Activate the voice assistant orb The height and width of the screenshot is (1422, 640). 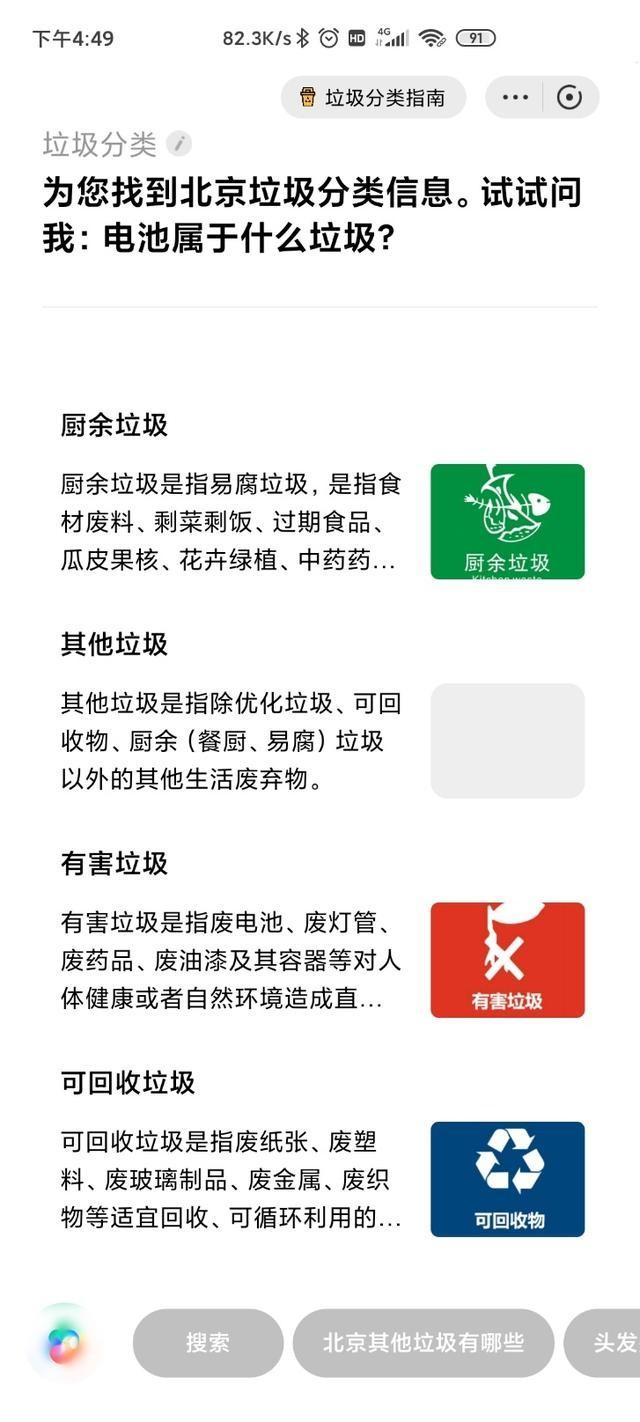point(63,1343)
